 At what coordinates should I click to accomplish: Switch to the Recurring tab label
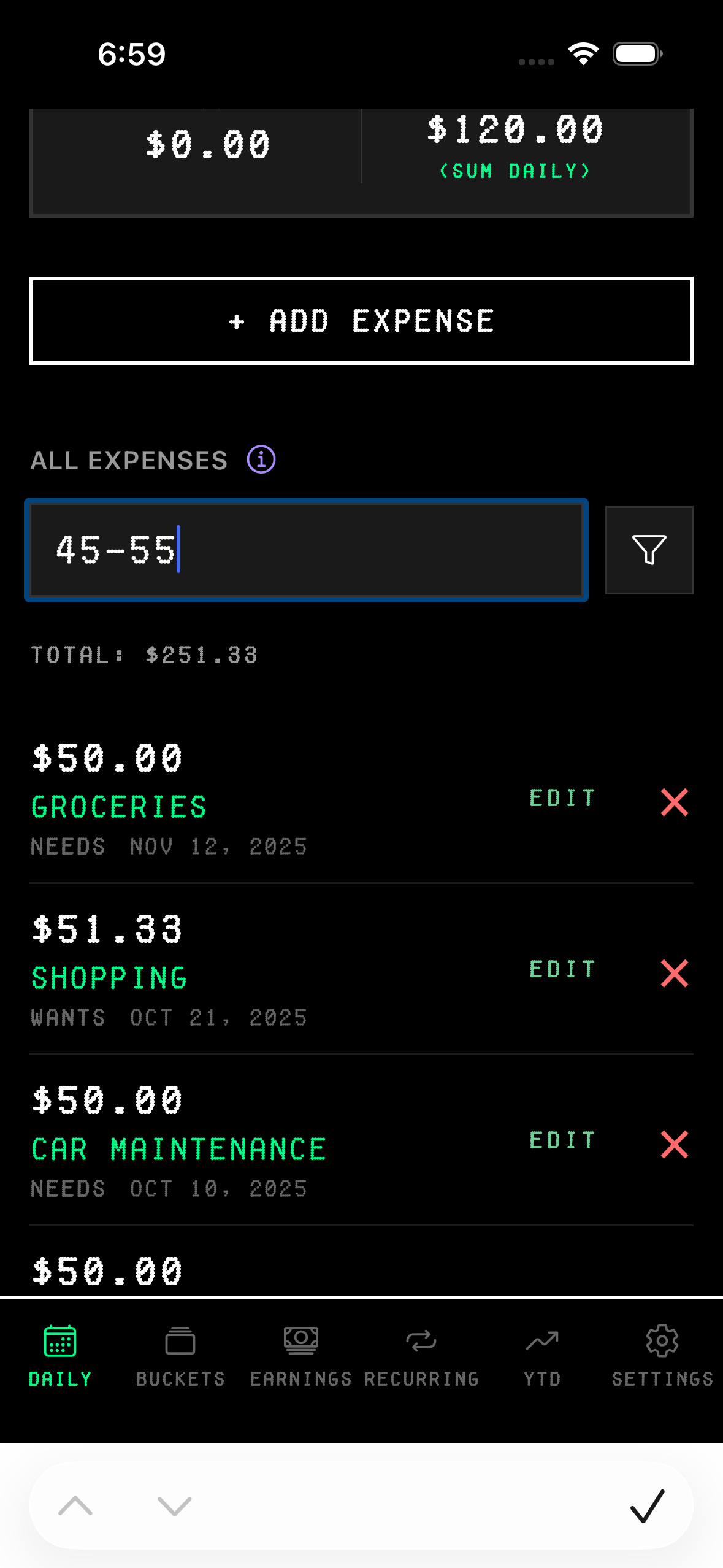421,1378
